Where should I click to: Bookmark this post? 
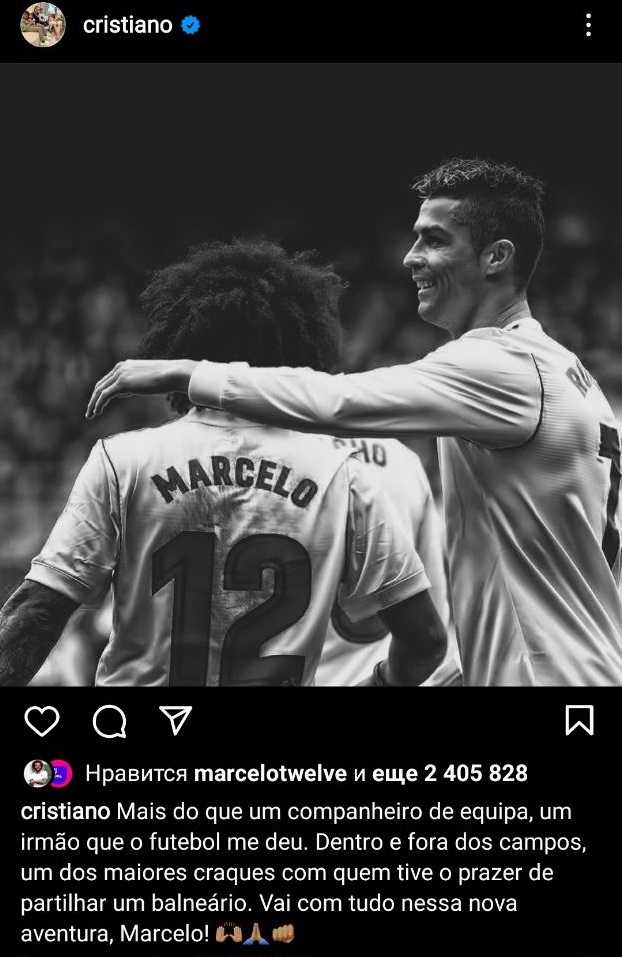coord(579,721)
